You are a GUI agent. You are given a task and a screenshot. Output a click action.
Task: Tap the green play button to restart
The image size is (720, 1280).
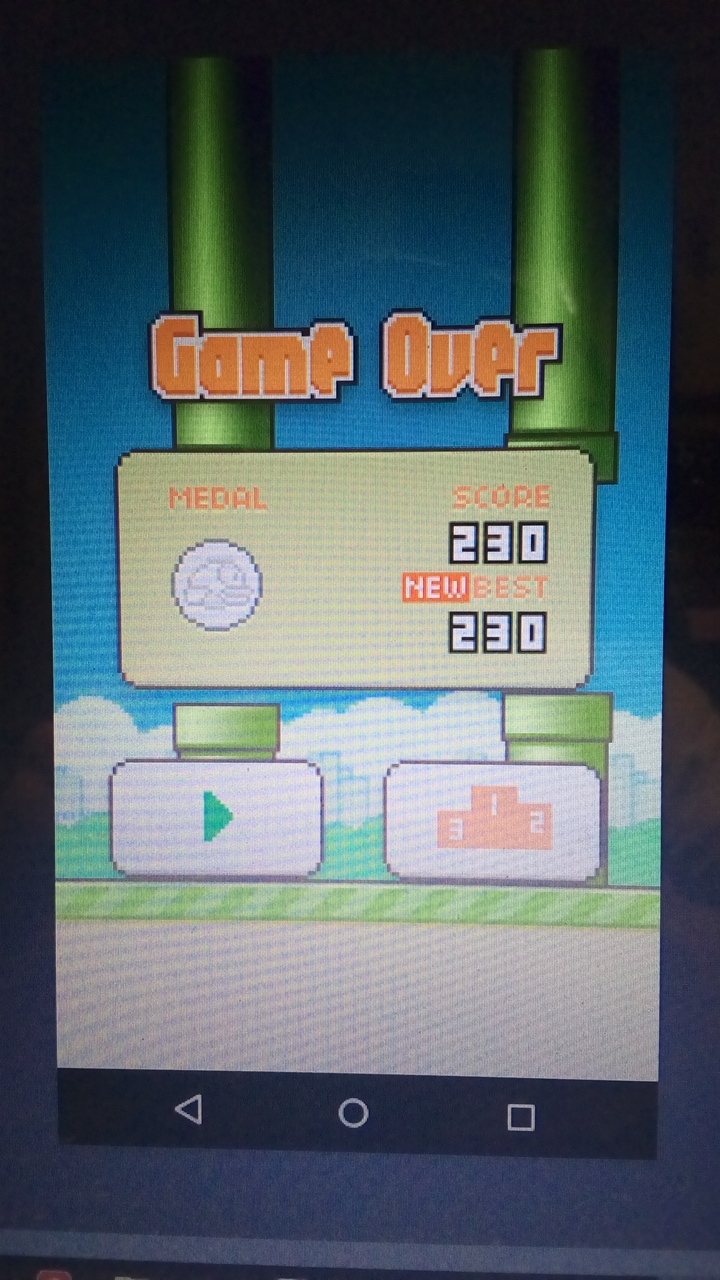(216, 818)
